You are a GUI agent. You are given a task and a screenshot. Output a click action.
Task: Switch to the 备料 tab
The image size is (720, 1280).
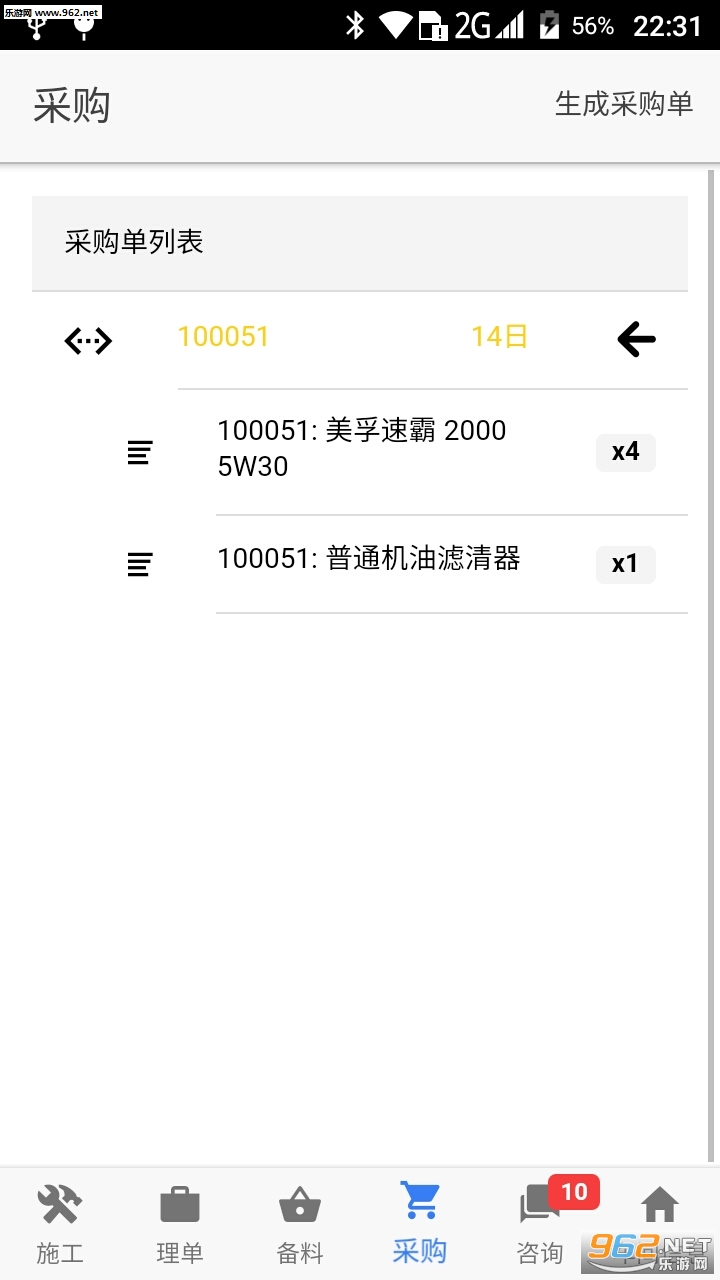pyautogui.click(x=300, y=1222)
